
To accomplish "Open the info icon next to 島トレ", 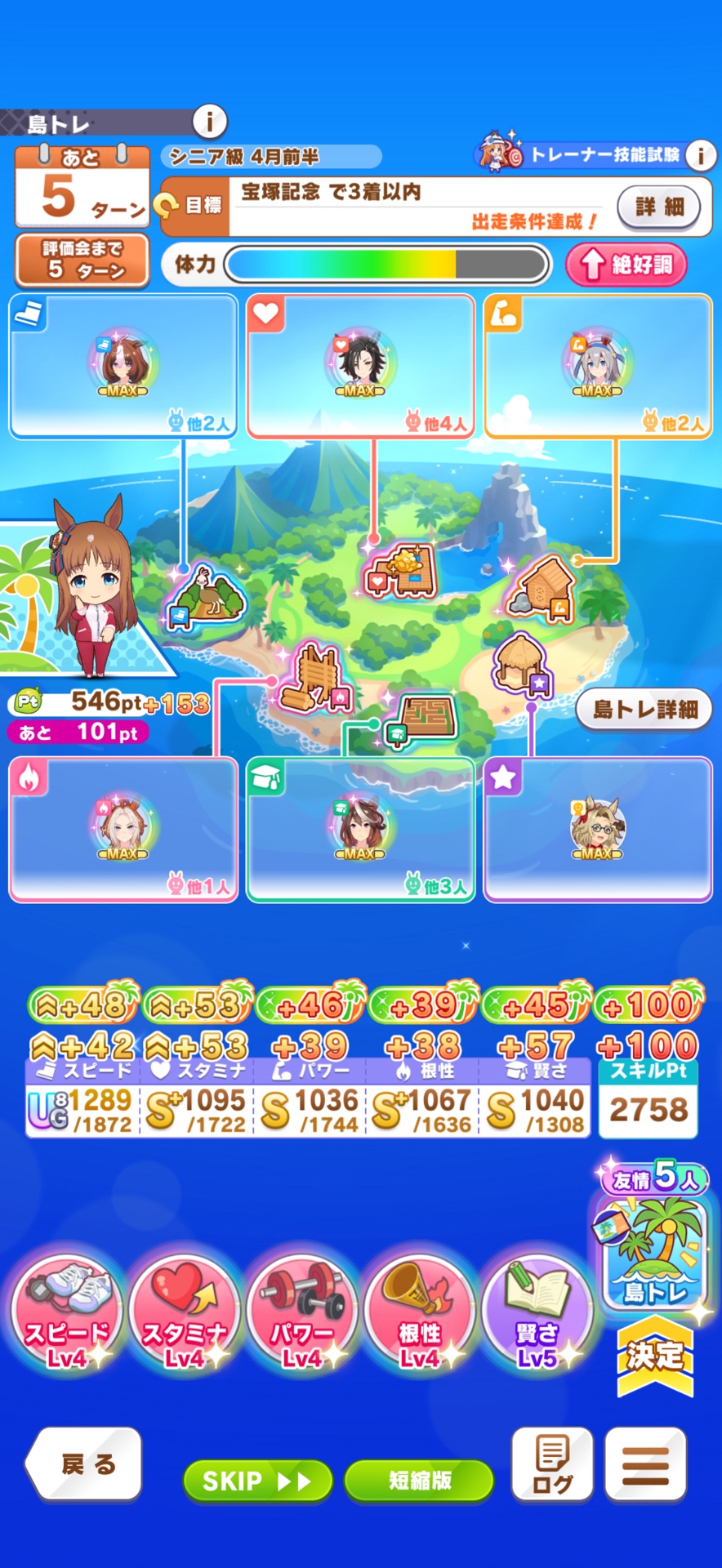I will (210, 122).
